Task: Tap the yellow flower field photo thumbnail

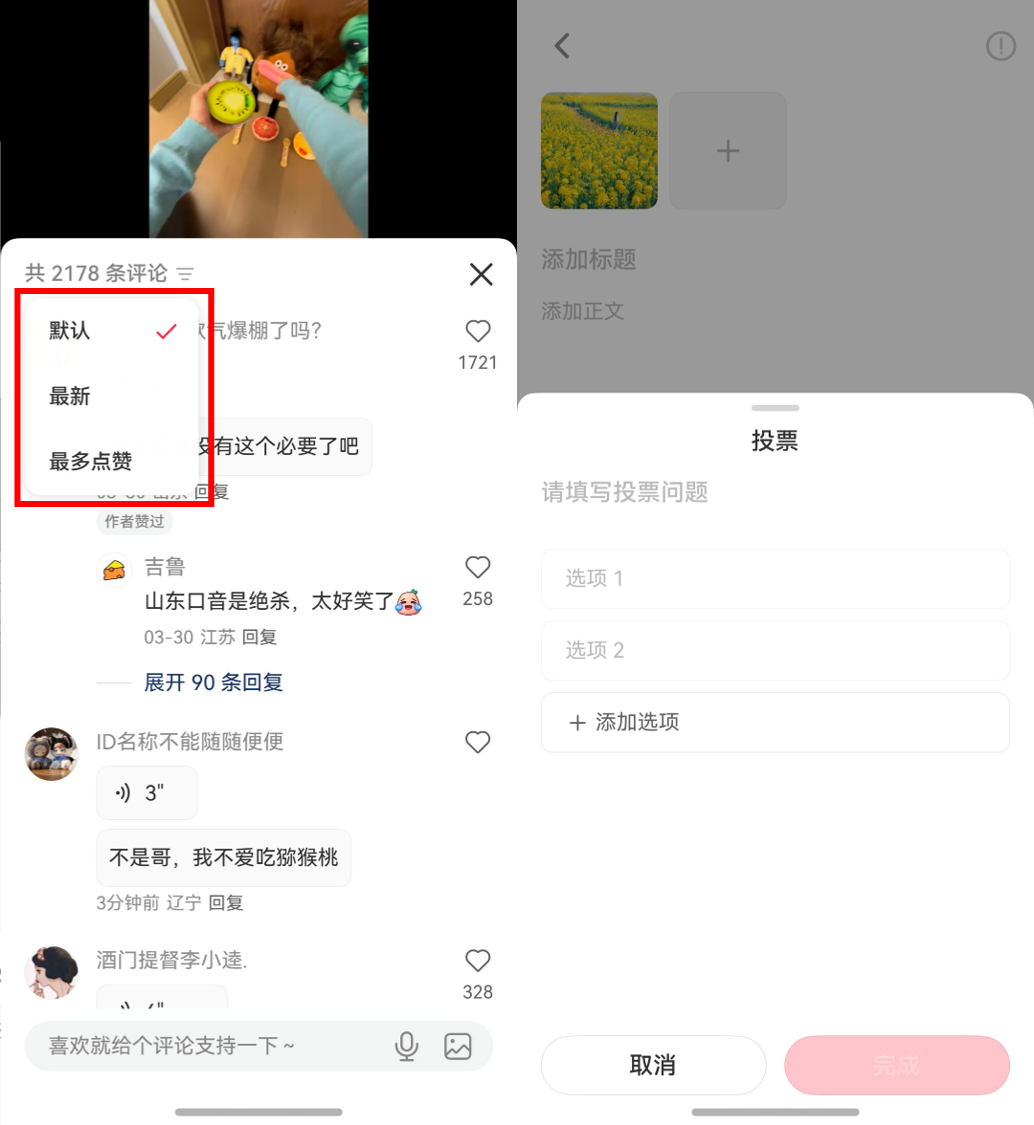Action: (598, 150)
